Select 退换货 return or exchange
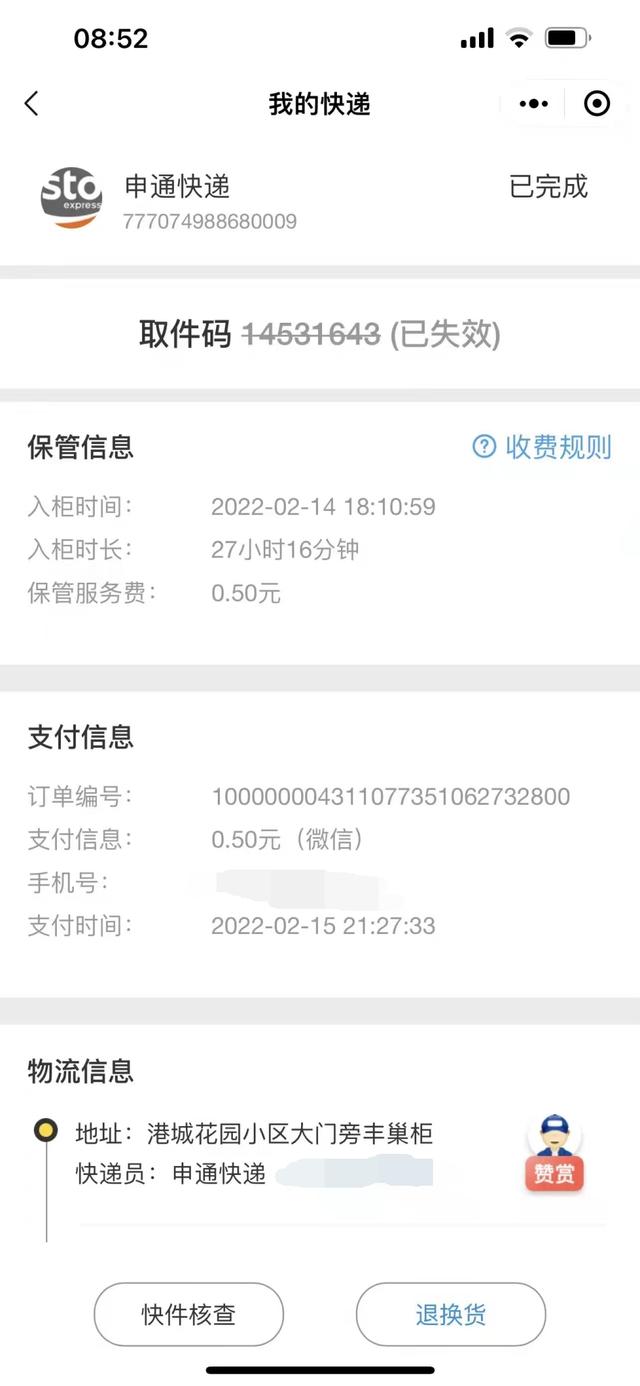Screen dimensions: 640x1386 (x=451, y=1314)
